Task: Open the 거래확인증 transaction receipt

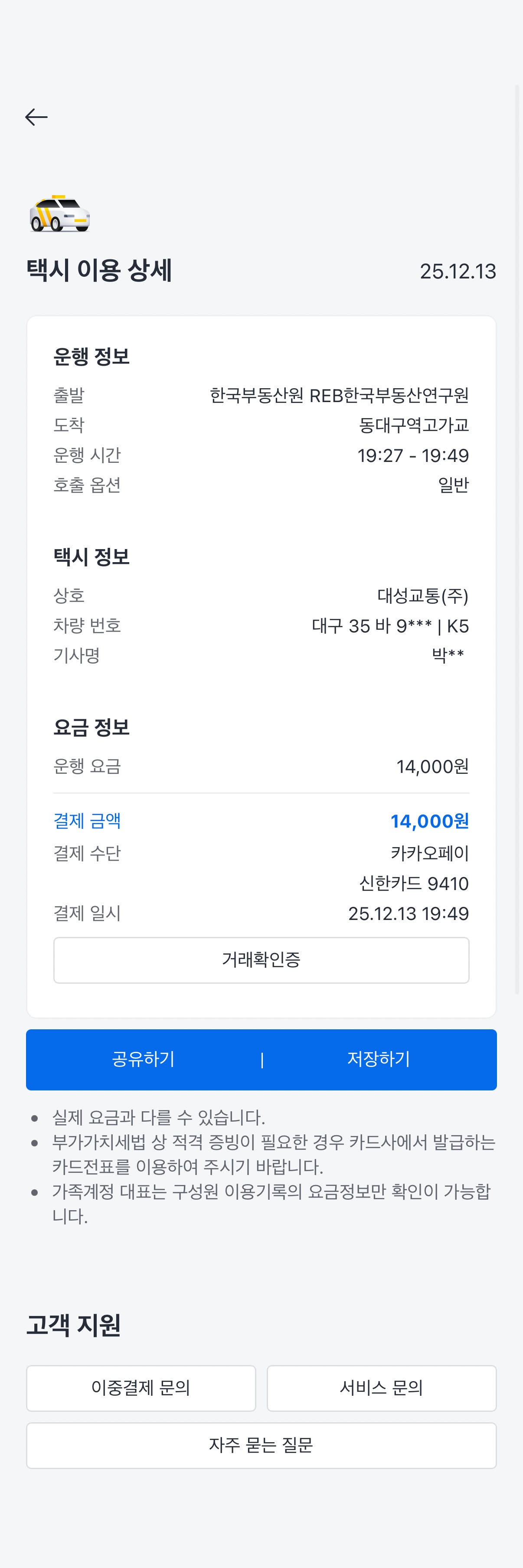Action: click(x=261, y=960)
